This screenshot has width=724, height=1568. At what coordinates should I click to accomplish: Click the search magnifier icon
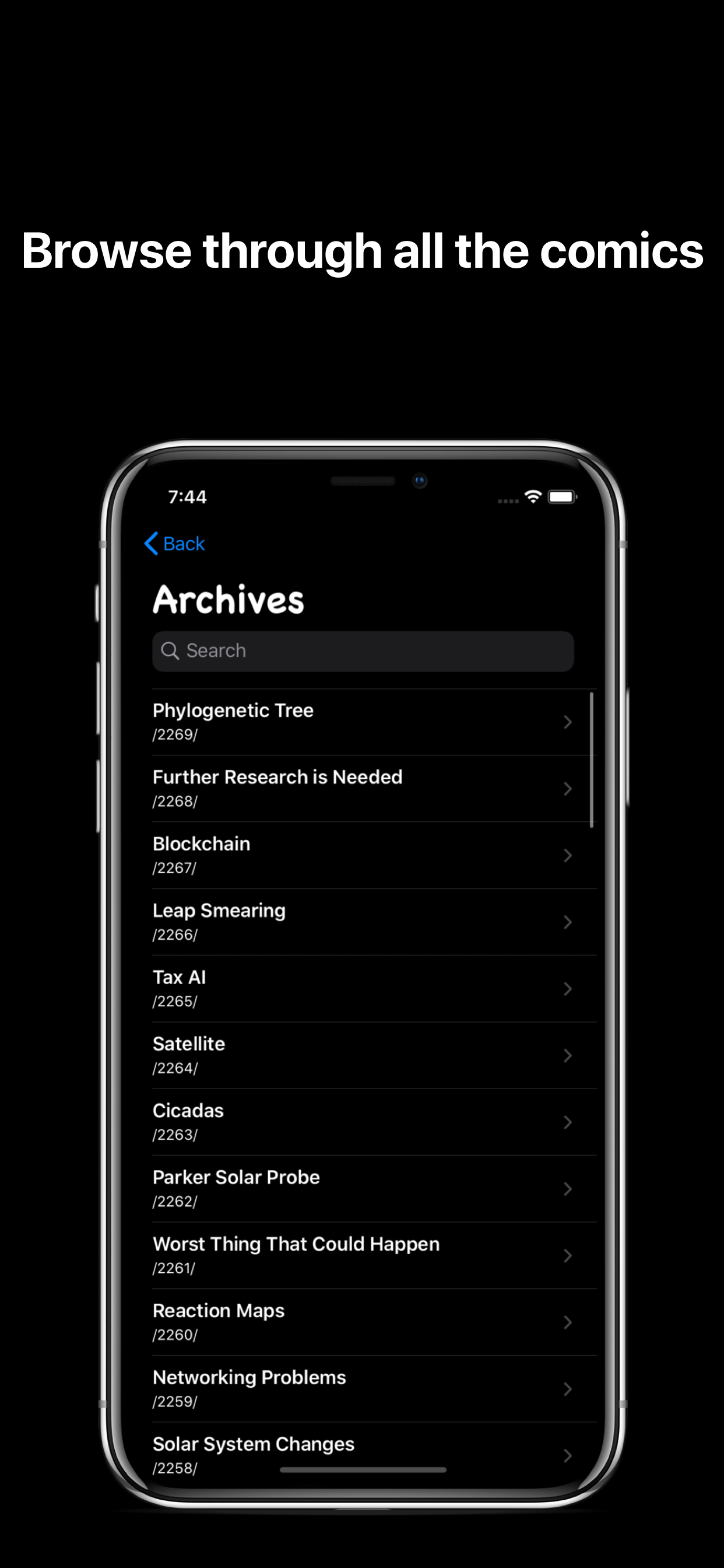[170, 650]
